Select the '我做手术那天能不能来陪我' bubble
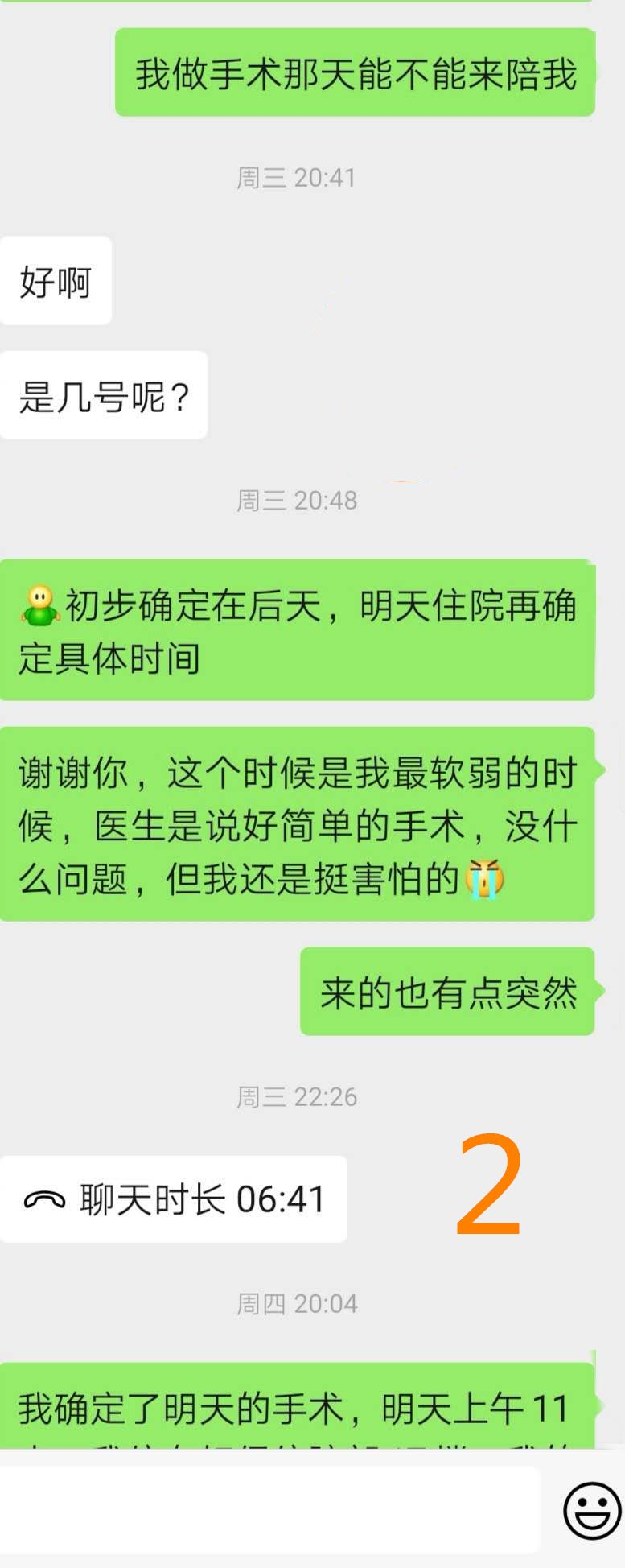 pyautogui.click(x=355, y=72)
